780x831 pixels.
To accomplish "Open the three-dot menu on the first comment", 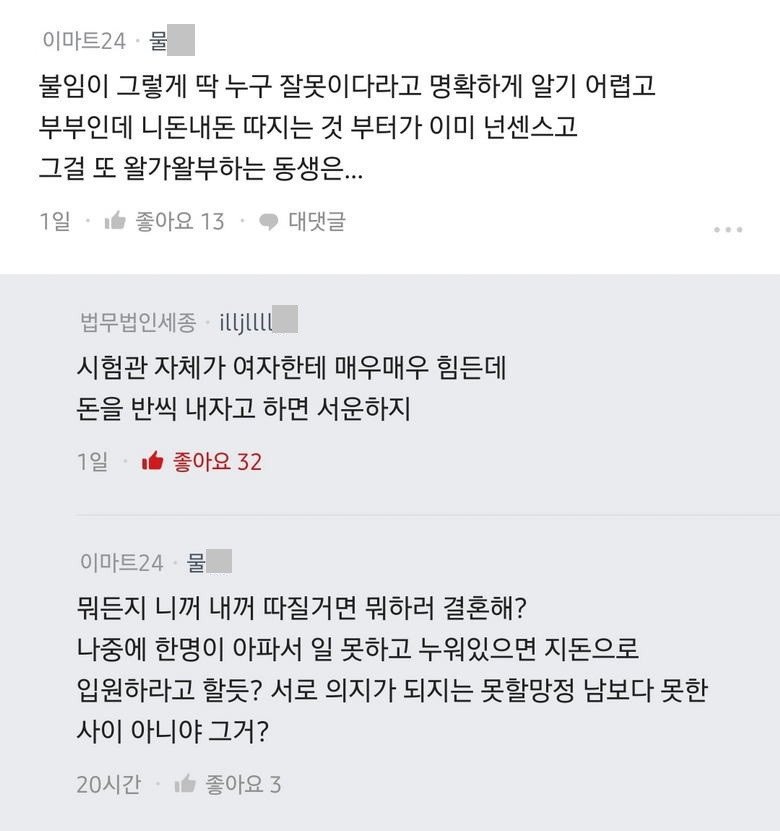I will (x=728, y=230).
